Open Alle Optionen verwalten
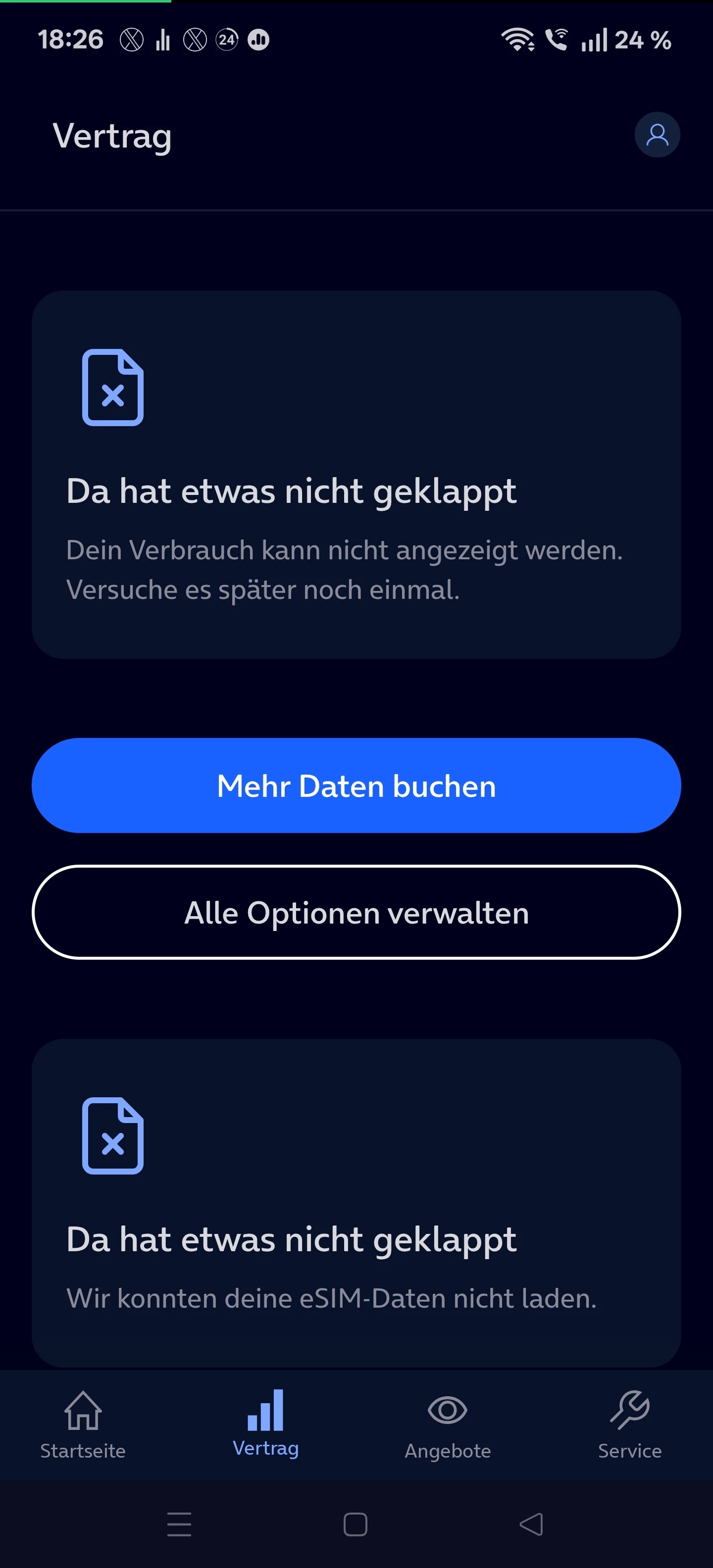 356,912
